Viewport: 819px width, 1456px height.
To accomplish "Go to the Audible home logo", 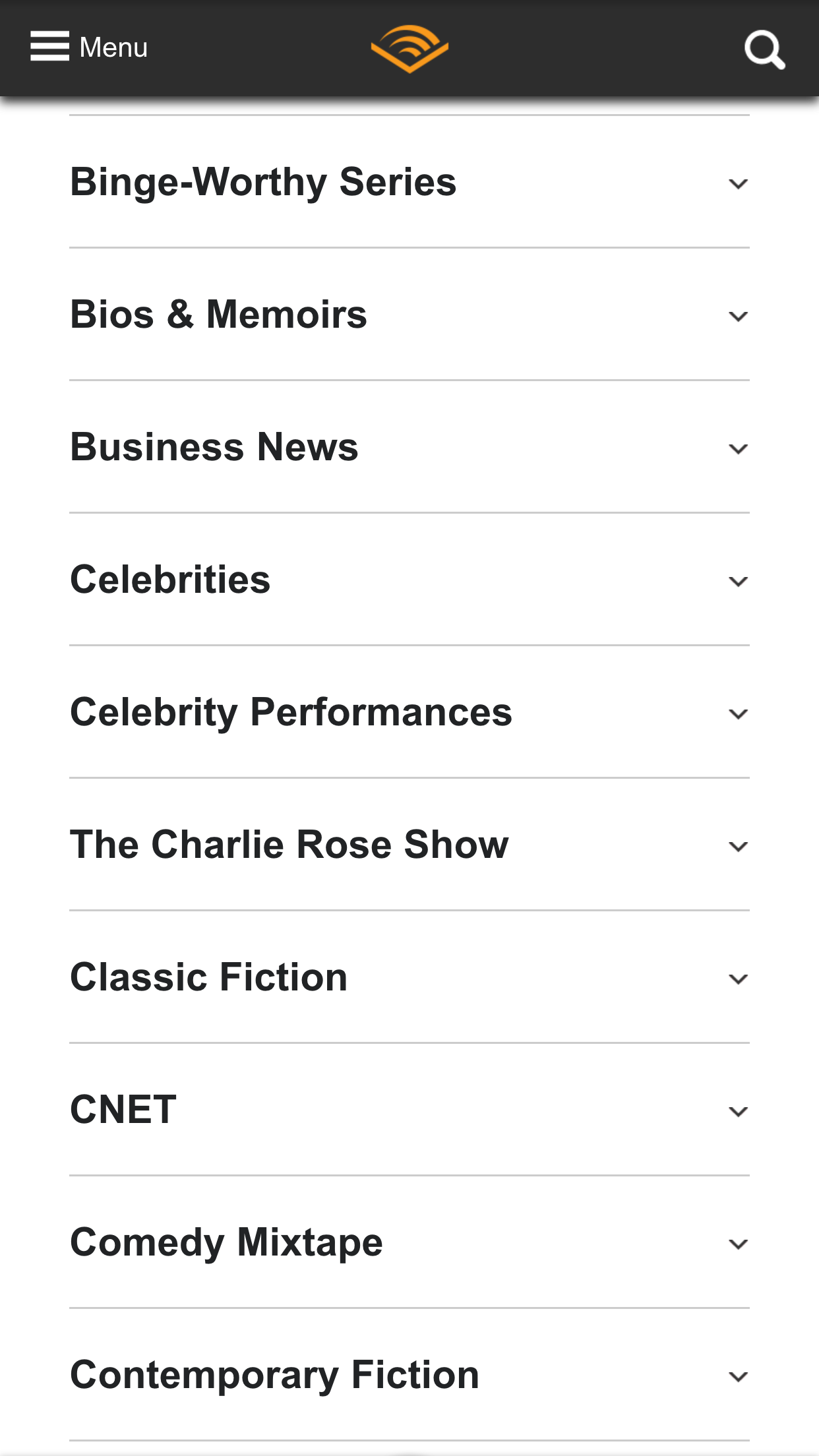I will click(409, 48).
